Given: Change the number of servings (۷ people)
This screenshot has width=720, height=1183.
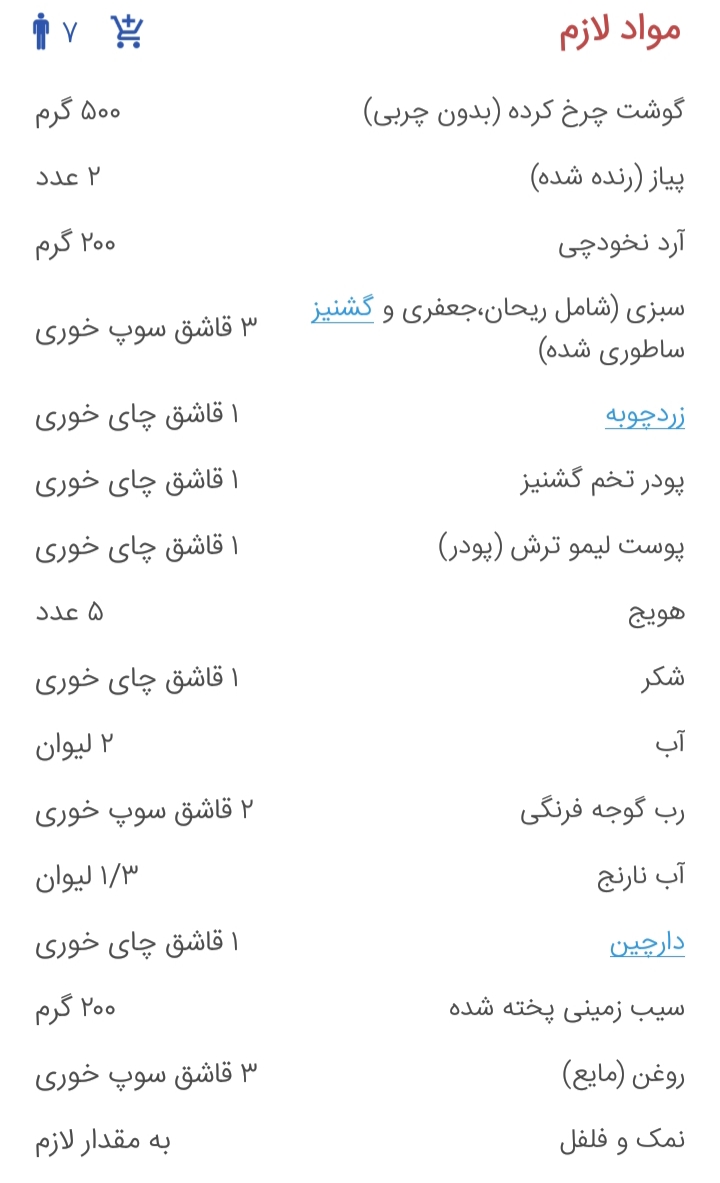Looking at the screenshot, I should (x=54, y=32).
